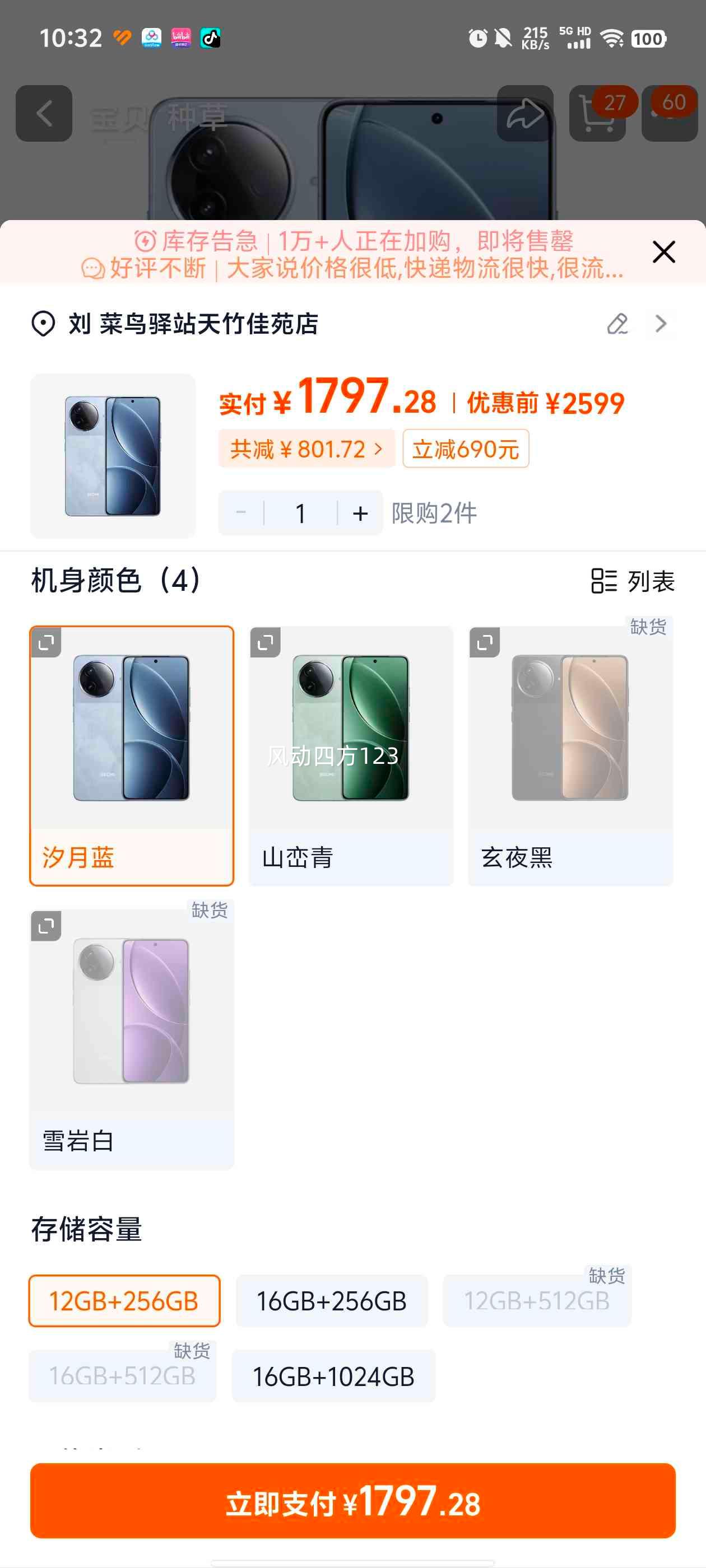Click the back arrow at top left

click(43, 113)
